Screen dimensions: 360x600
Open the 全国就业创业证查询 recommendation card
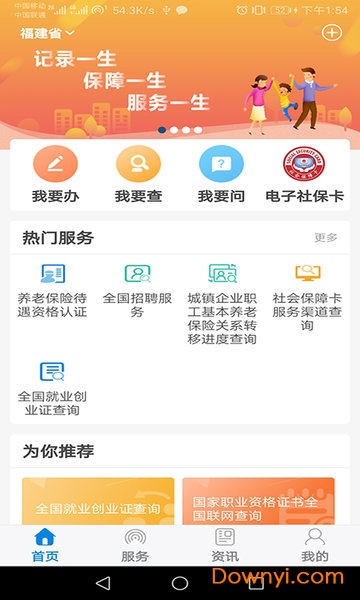coord(98,501)
